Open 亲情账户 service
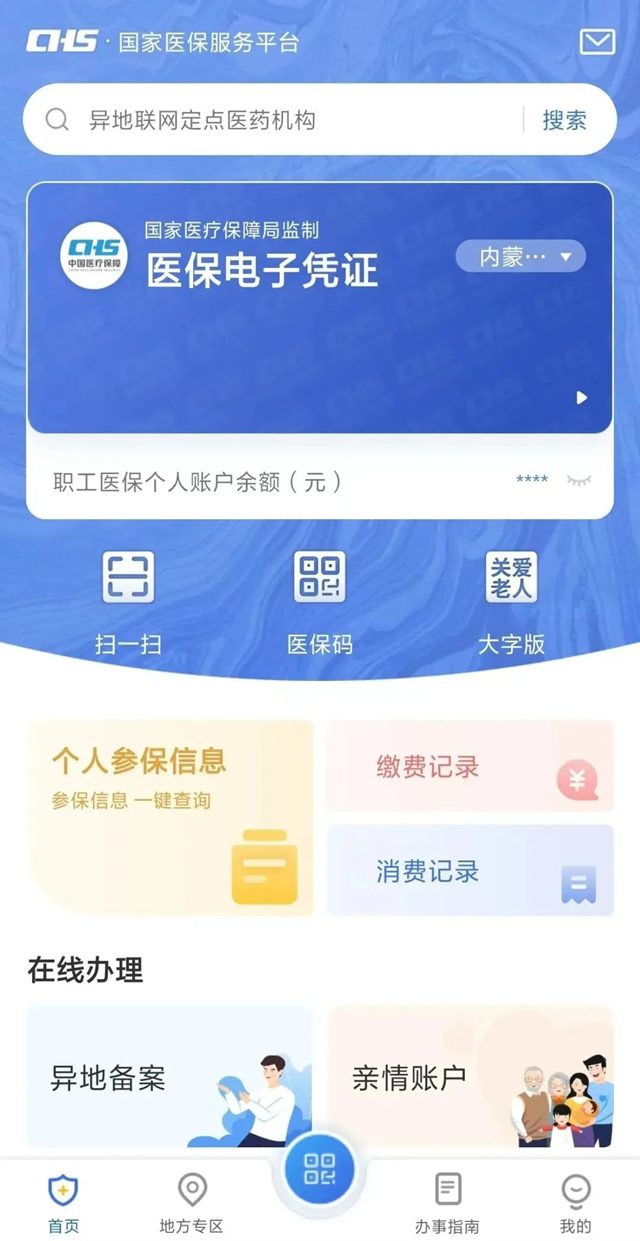This screenshot has width=640, height=1241. click(x=470, y=1077)
